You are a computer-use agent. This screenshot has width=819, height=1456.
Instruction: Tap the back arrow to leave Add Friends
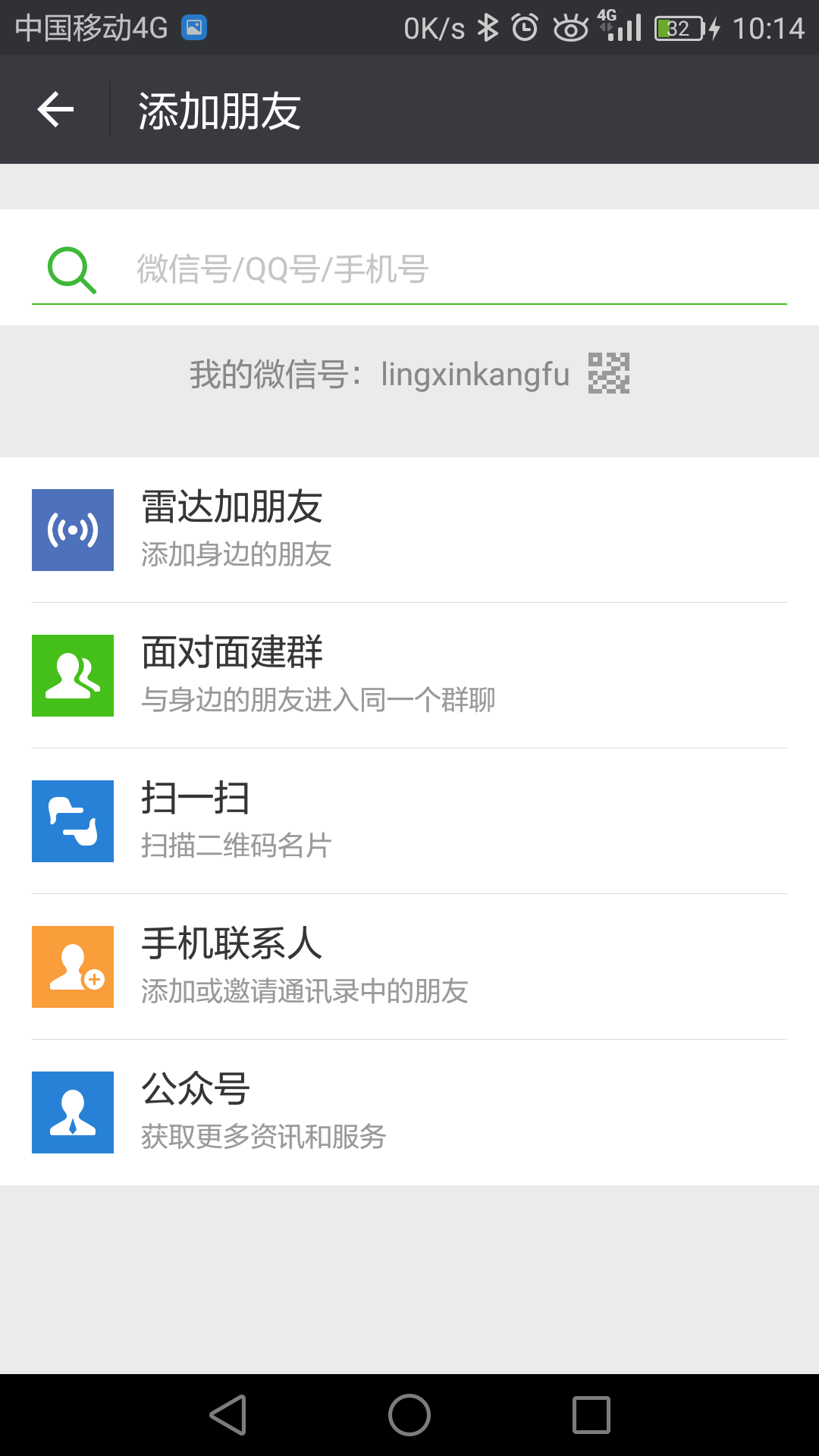pyautogui.click(x=55, y=109)
